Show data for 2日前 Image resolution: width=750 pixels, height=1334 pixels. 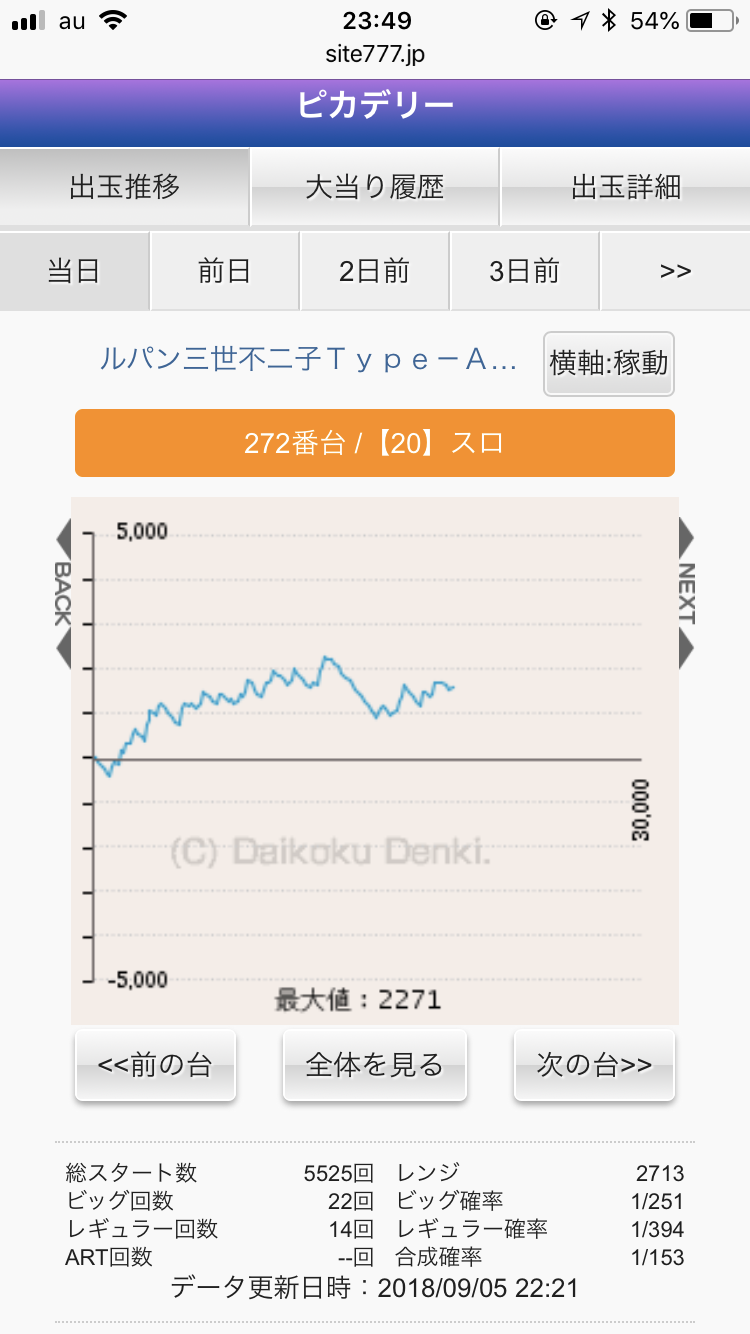pyautogui.click(x=374, y=271)
